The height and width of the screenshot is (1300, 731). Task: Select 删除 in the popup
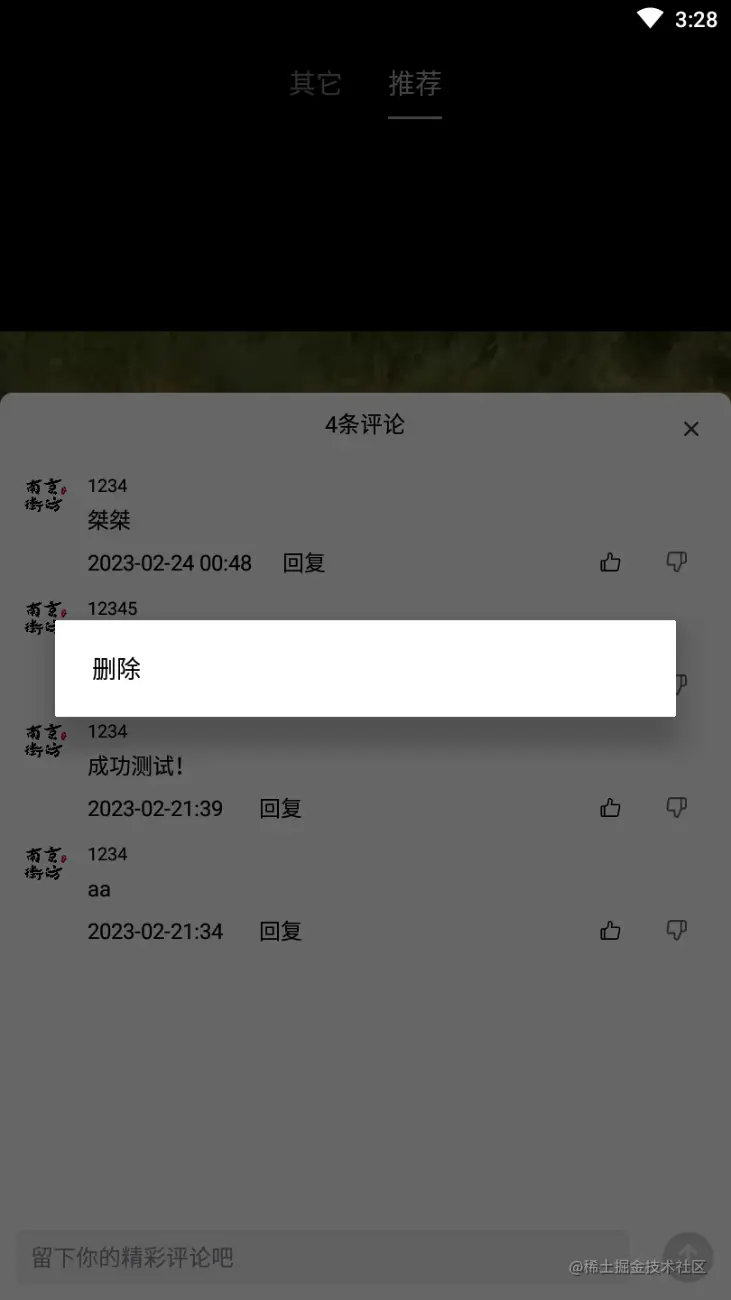(117, 669)
